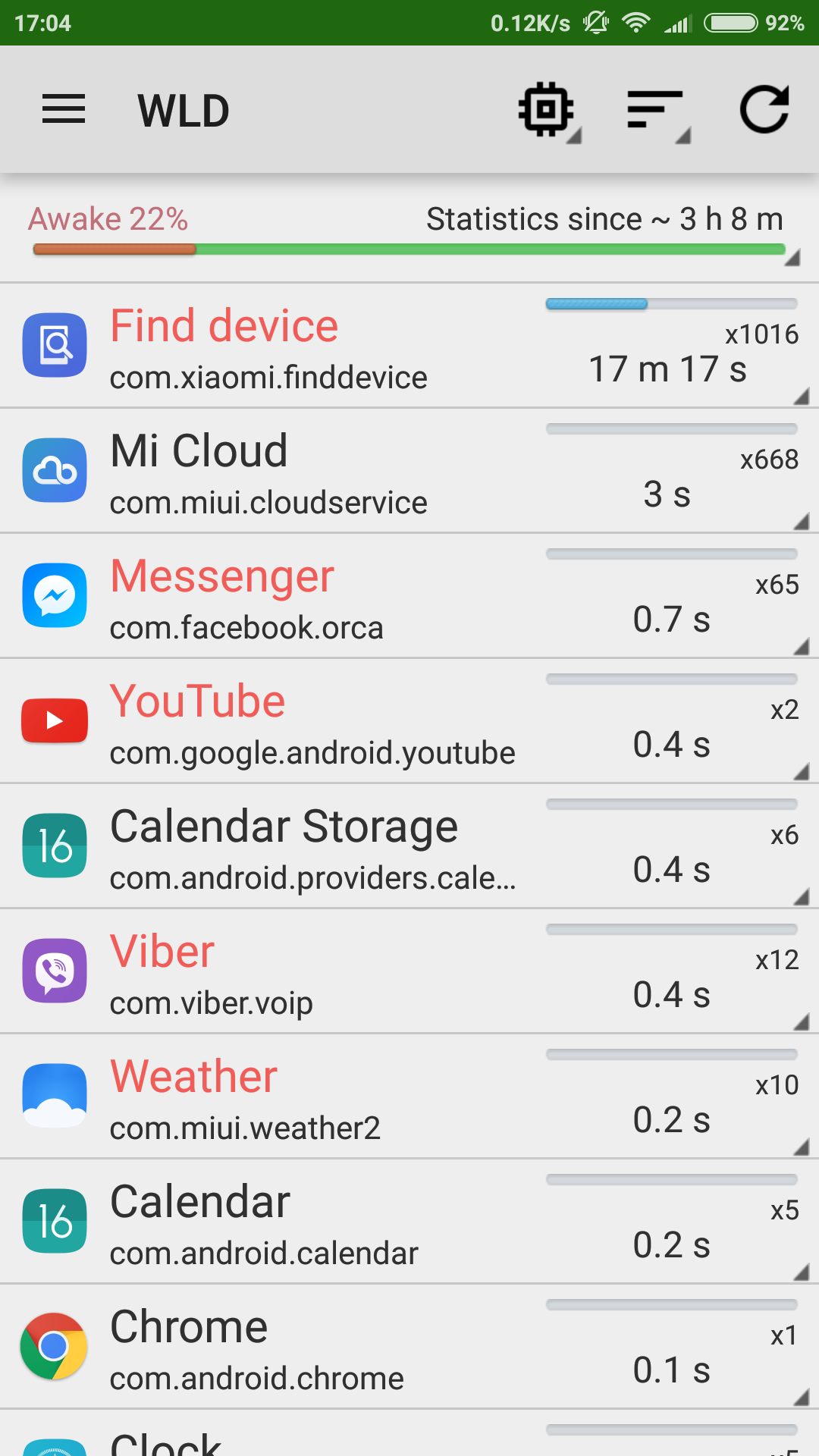Show Viber wakelock details
The width and height of the screenshot is (819, 1456).
[409, 972]
